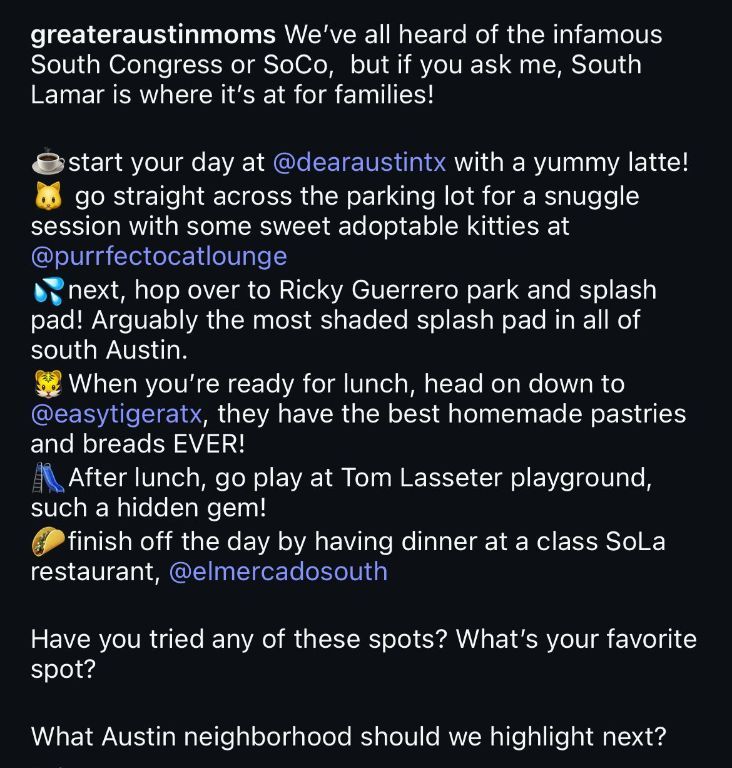Tap the @elmercadosouth mention
The image size is (732, 768).
[x=278, y=572]
